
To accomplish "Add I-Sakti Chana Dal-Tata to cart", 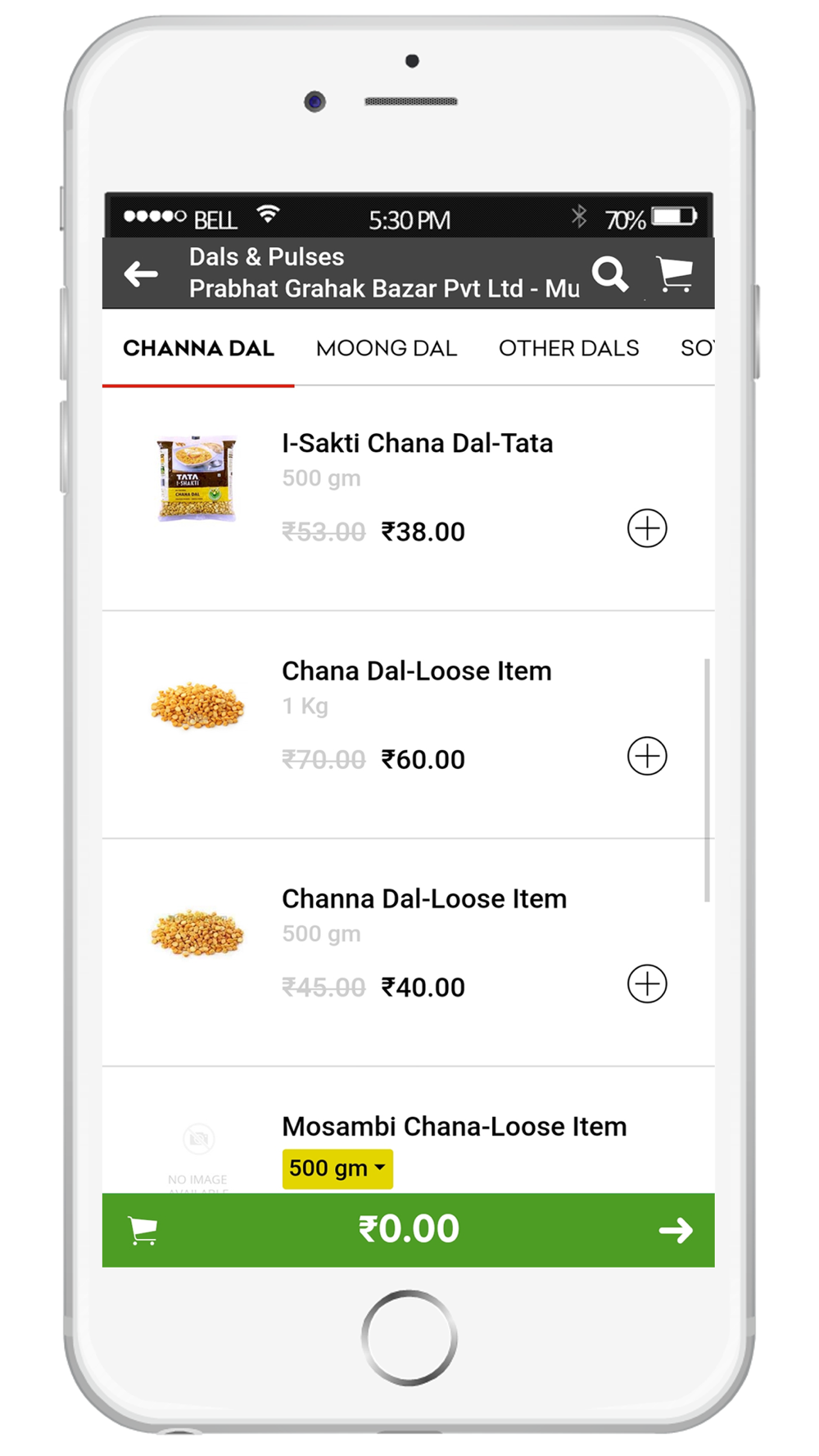I will coord(647,528).
